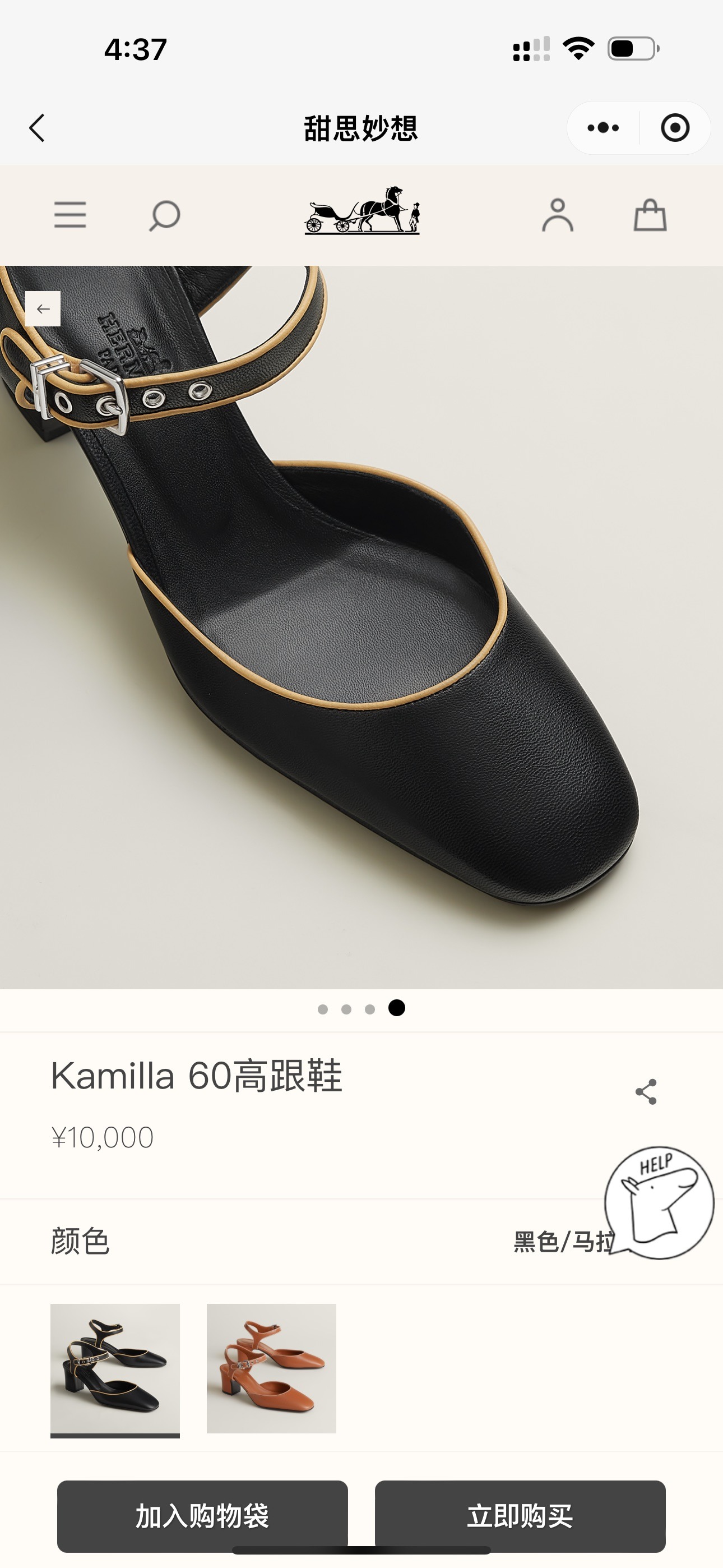This screenshot has height=1568, width=723.
Task: Share the Kamilla 60 heels
Action: pyautogui.click(x=646, y=1091)
